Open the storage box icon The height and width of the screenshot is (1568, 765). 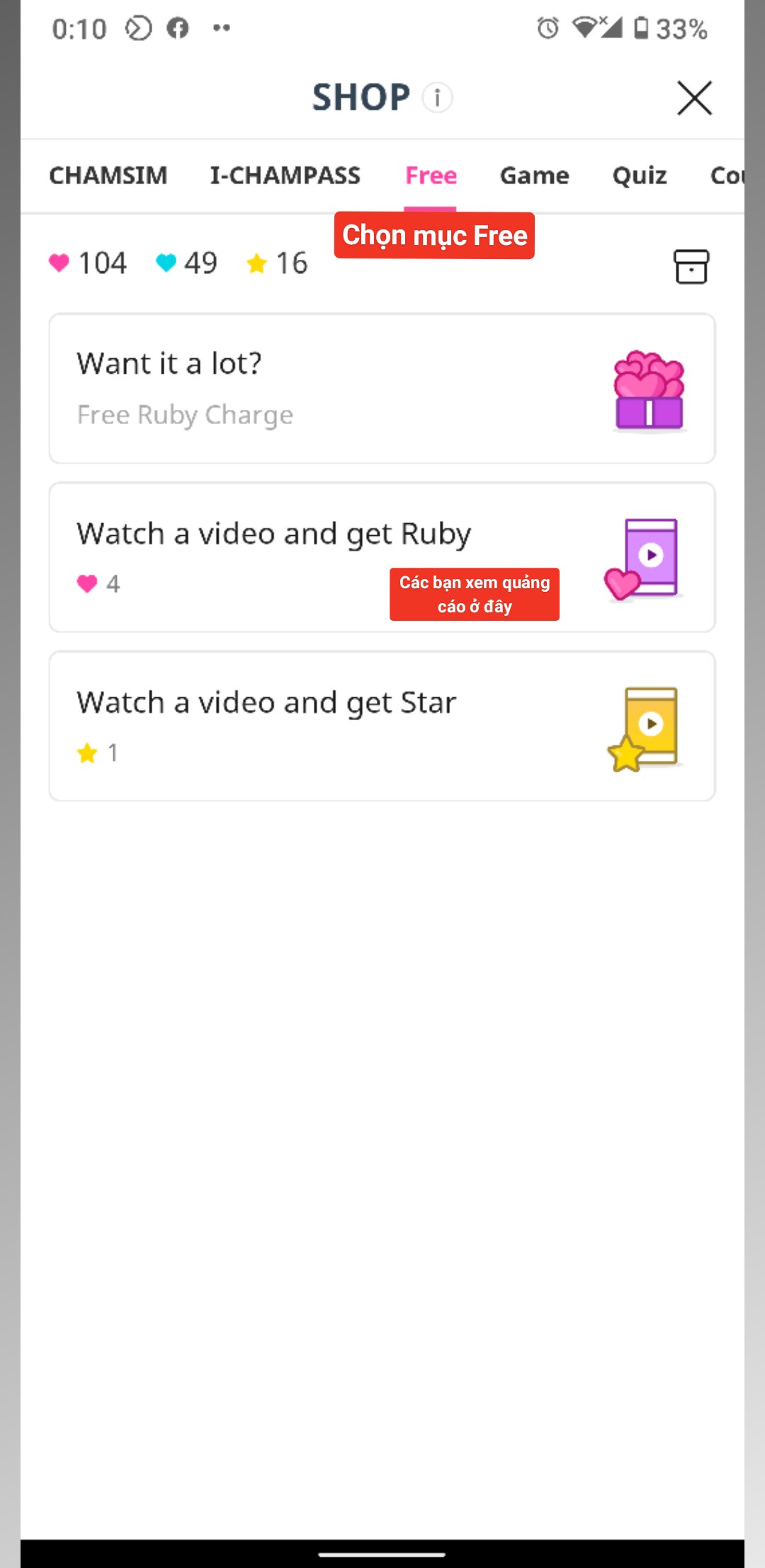[691, 267]
